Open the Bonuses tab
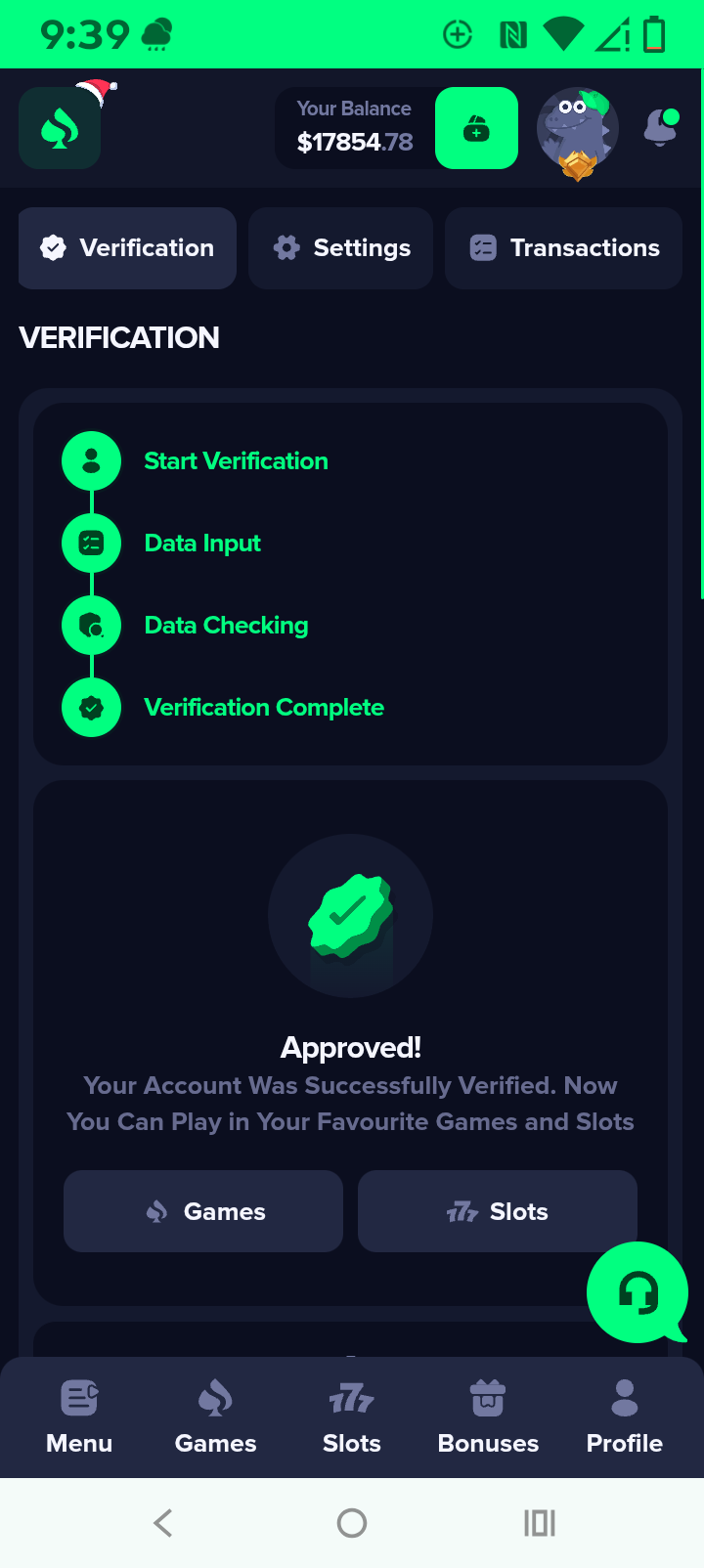 pyautogui.click(x=488, y=1416)
